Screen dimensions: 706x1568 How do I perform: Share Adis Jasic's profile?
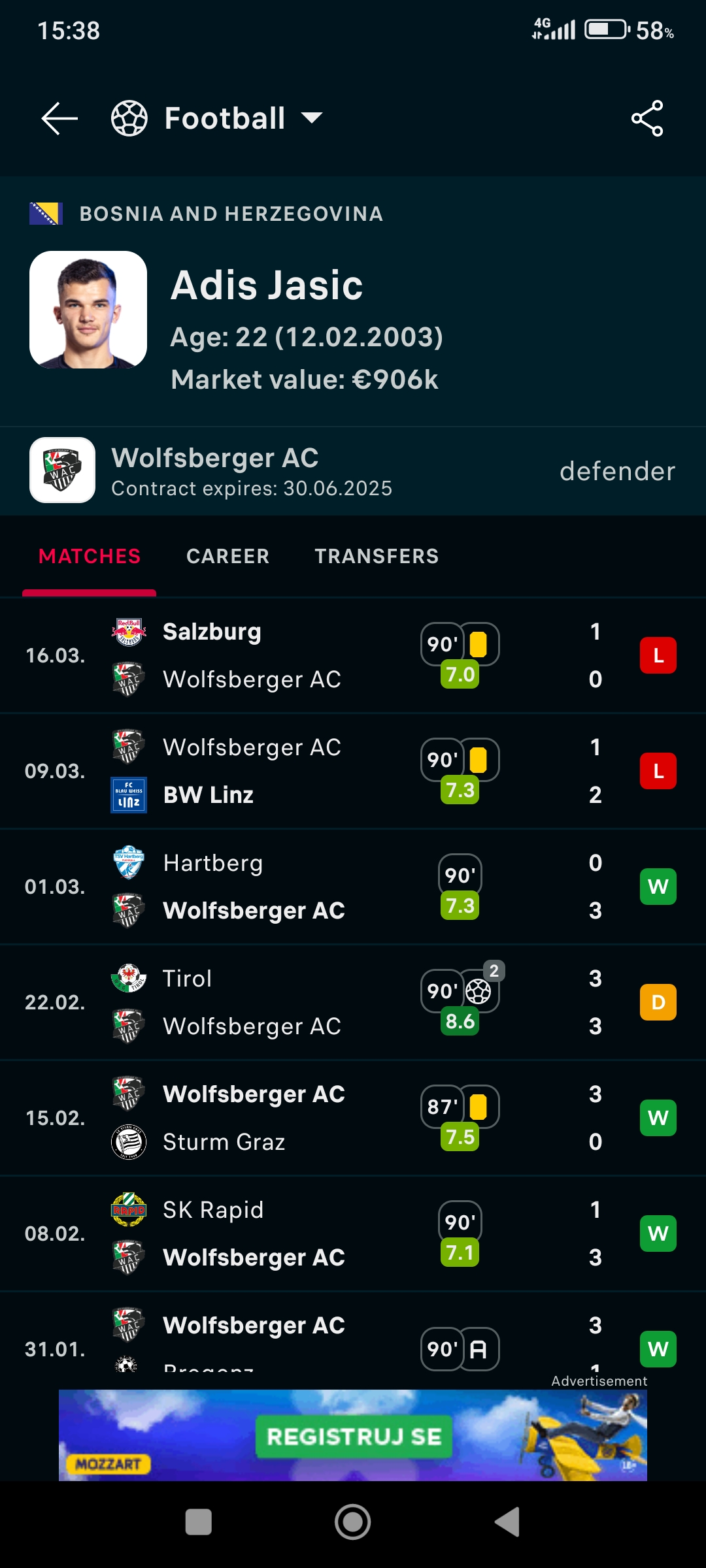[647, 118]
